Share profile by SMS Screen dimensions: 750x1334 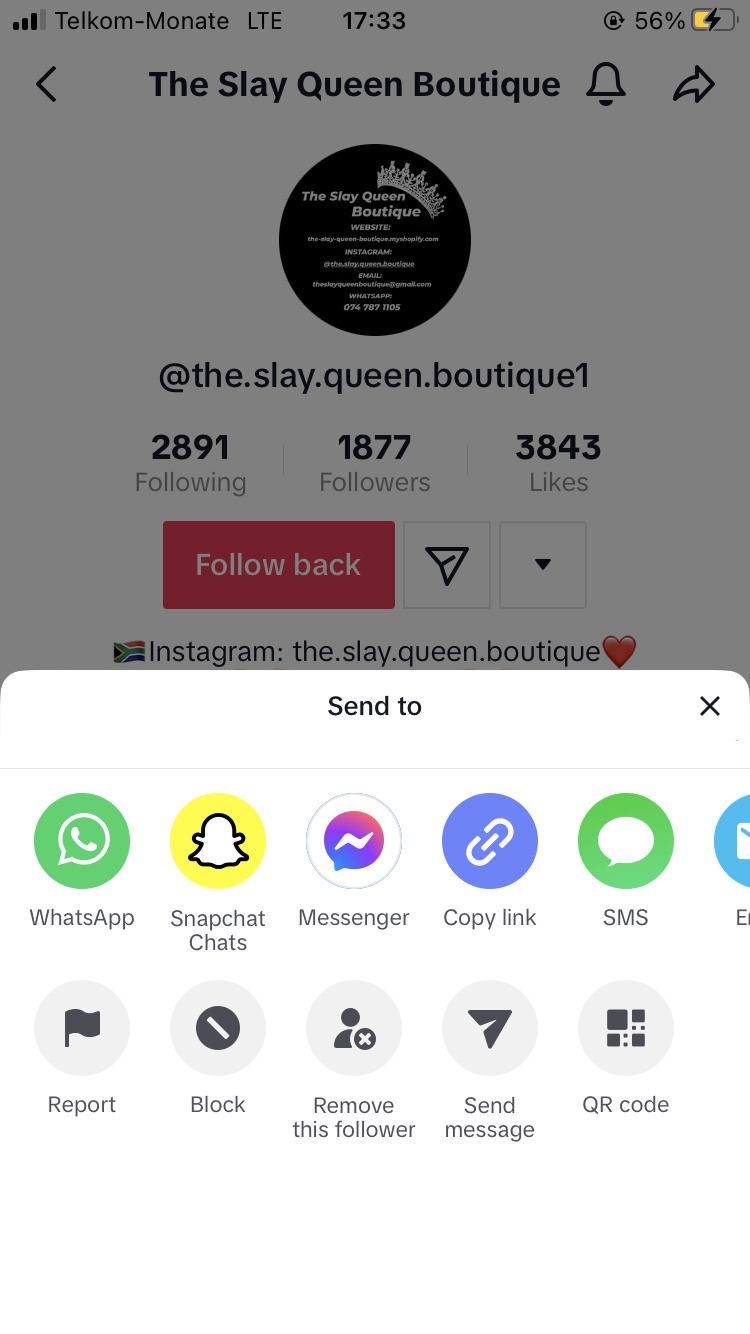point(626,841)
